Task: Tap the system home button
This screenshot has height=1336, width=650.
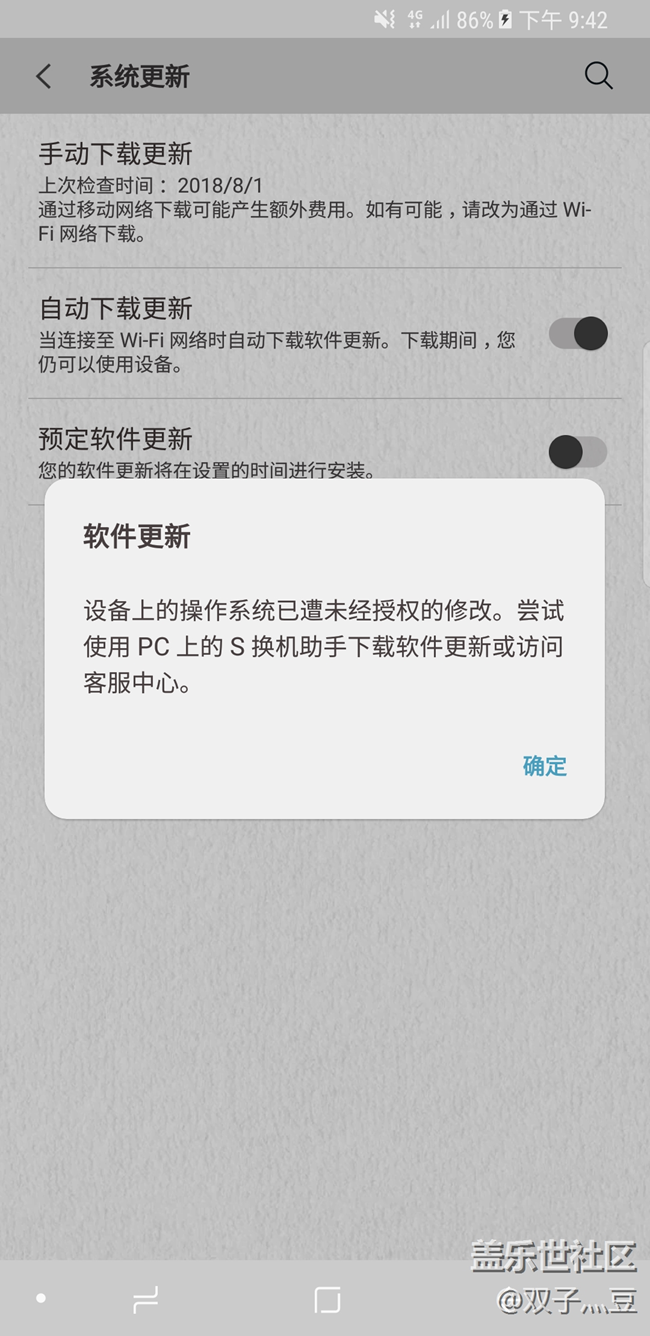Action: point(327,1300)
